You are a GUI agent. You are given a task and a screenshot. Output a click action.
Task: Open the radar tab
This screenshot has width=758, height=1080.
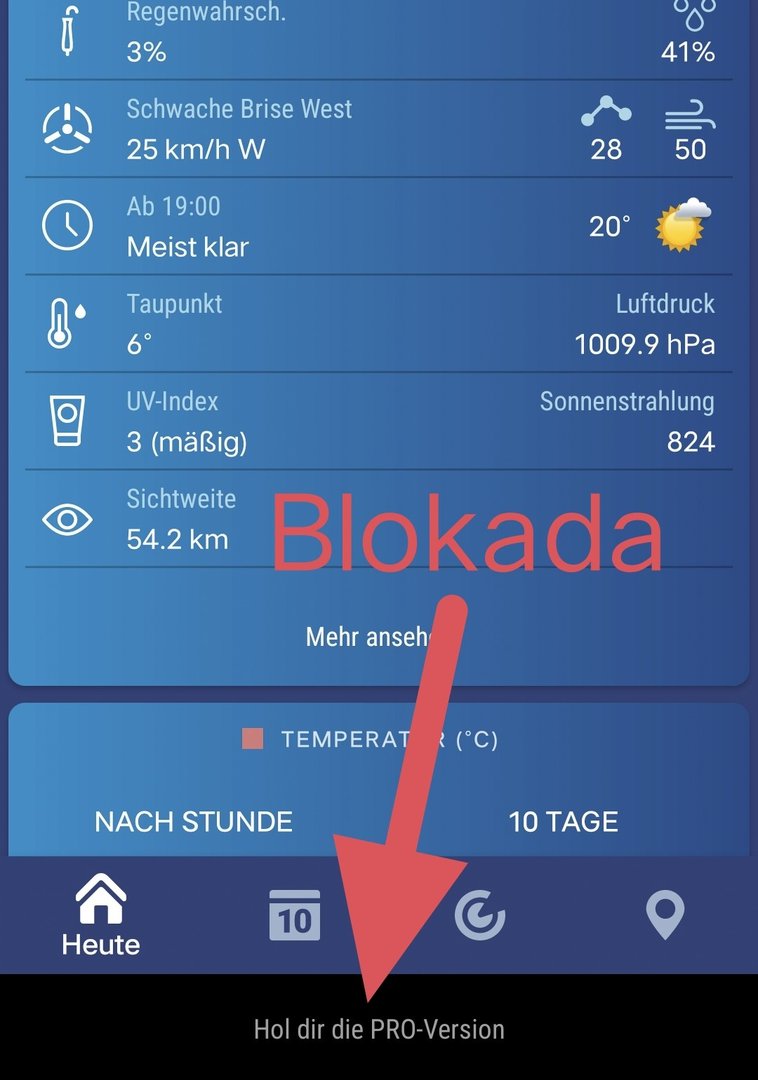click(x=480, y=915)
